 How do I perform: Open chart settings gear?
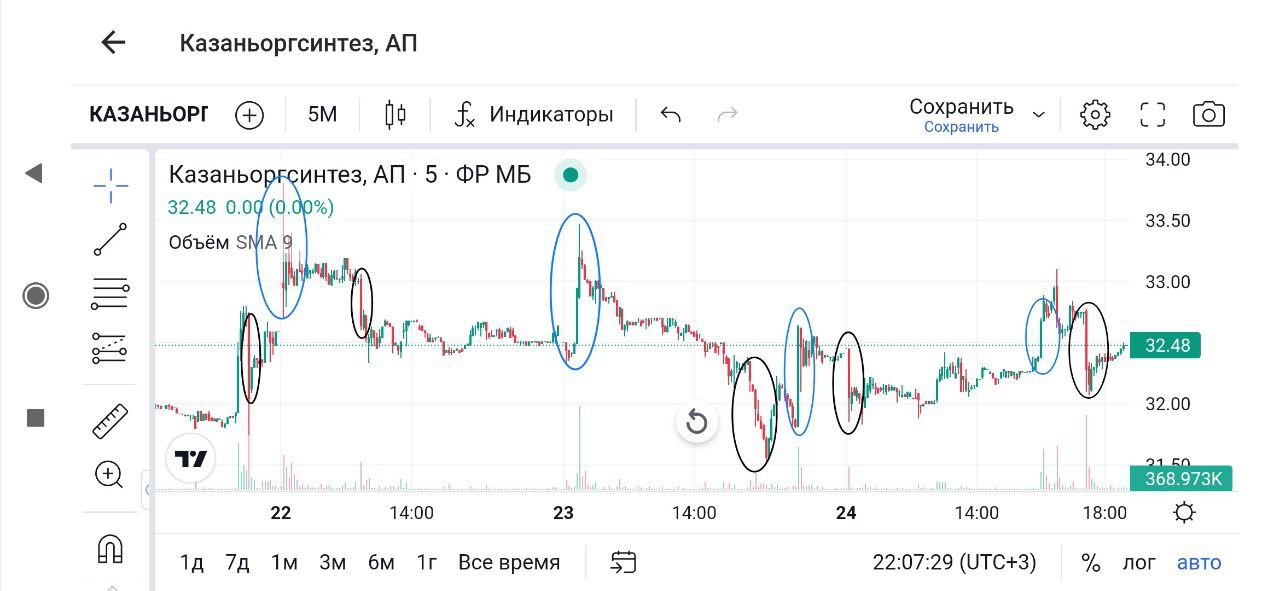(1095, 114)
